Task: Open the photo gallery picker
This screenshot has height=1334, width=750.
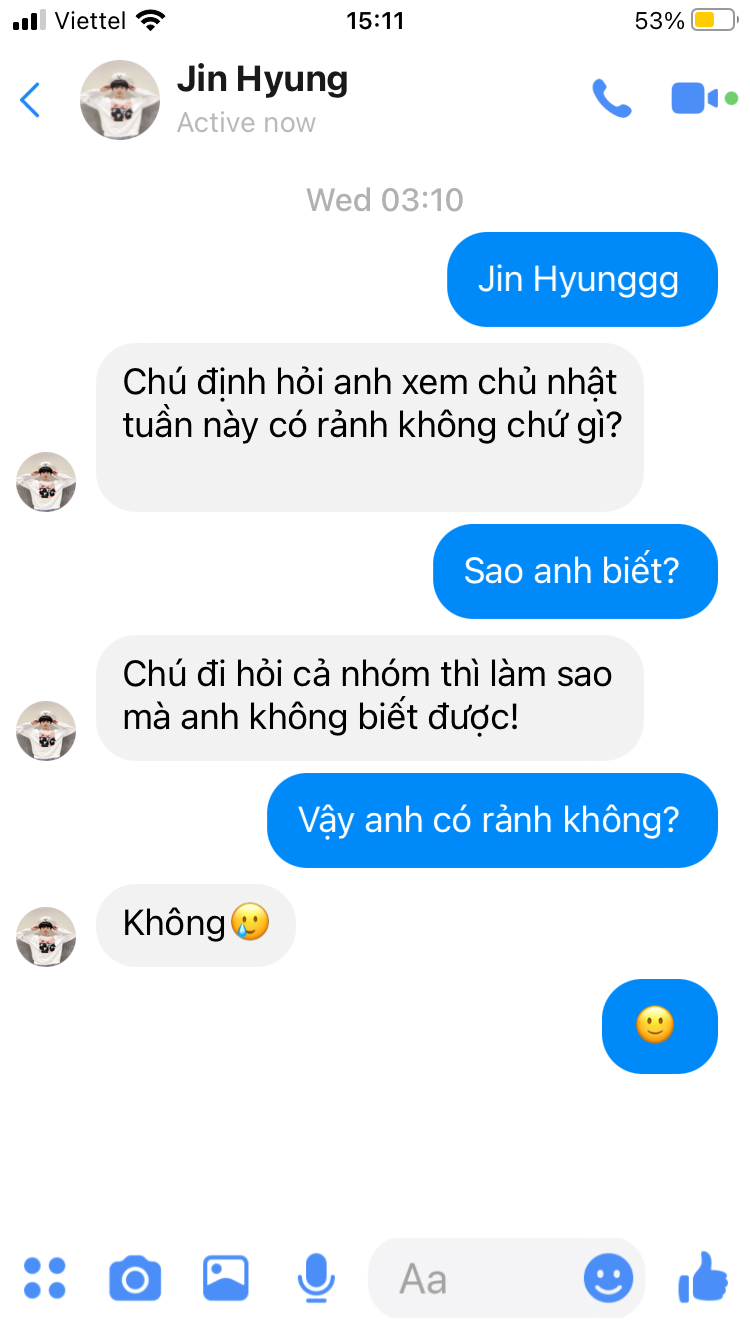Action: [226, 1278]
